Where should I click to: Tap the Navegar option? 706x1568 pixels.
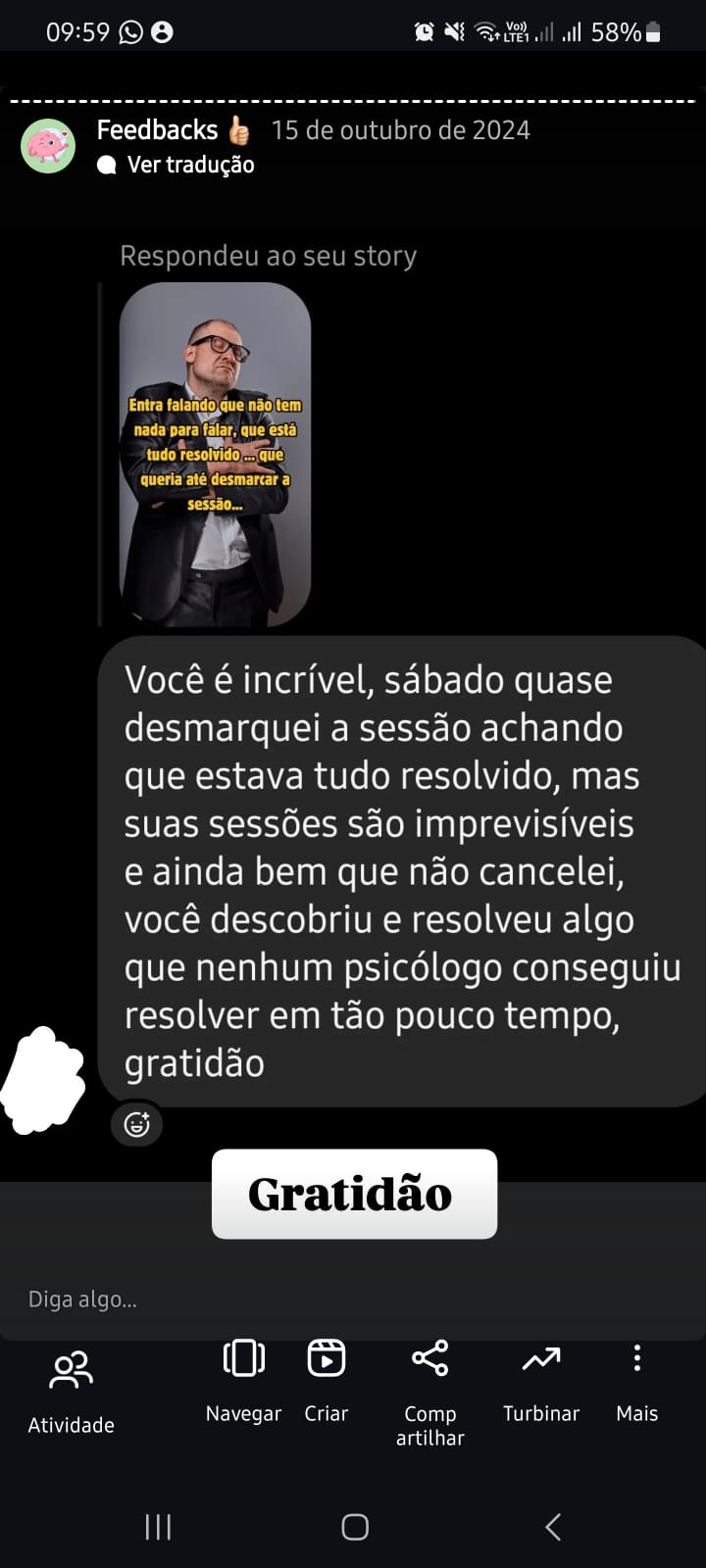pyautogui.click(x=243, y=1380)
